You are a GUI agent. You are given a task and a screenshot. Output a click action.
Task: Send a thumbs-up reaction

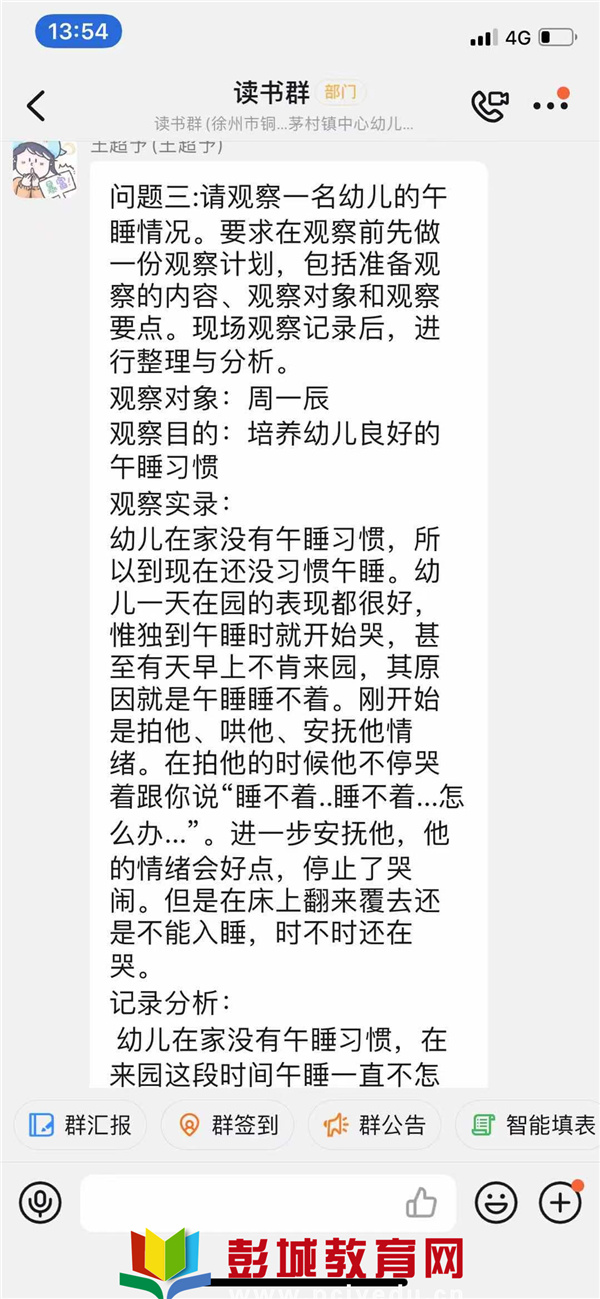pos(421,1202)
